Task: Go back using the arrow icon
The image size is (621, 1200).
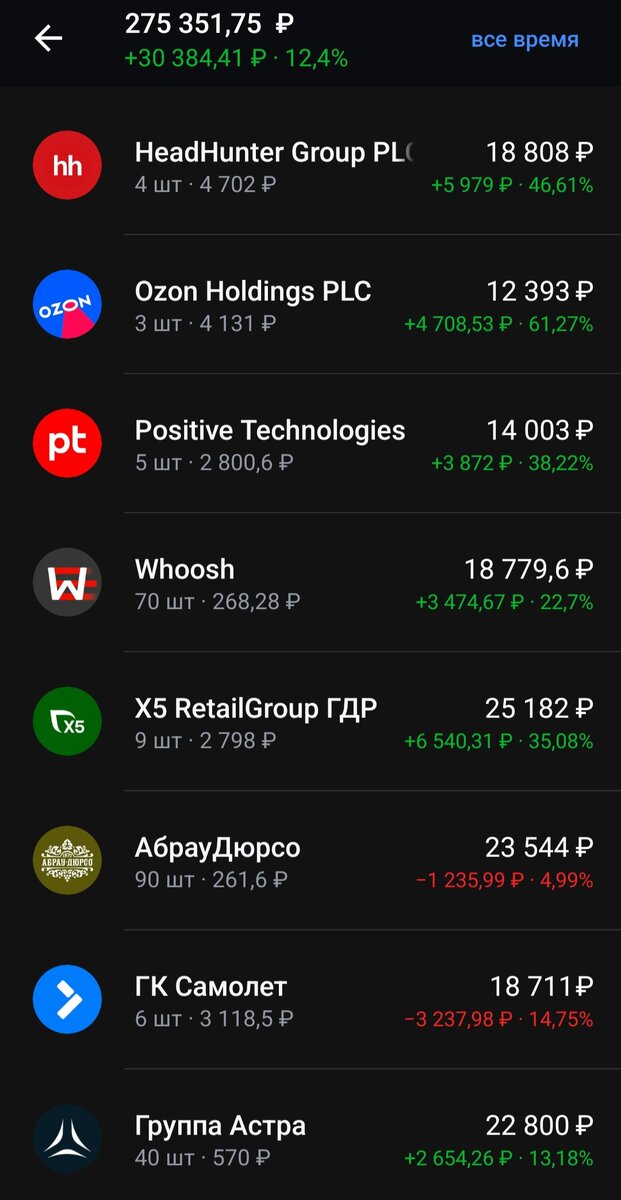Action: (x=48, y=39)
